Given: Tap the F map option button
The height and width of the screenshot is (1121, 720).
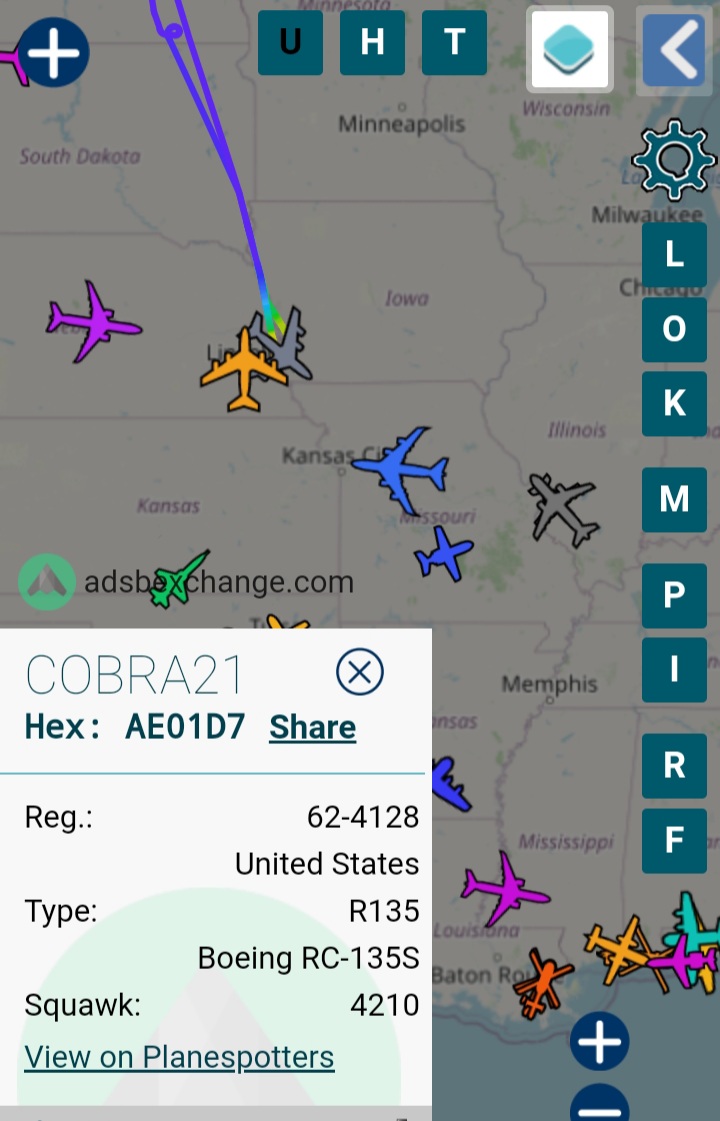Looking at the screenshot, I should (x=674, y=840).
